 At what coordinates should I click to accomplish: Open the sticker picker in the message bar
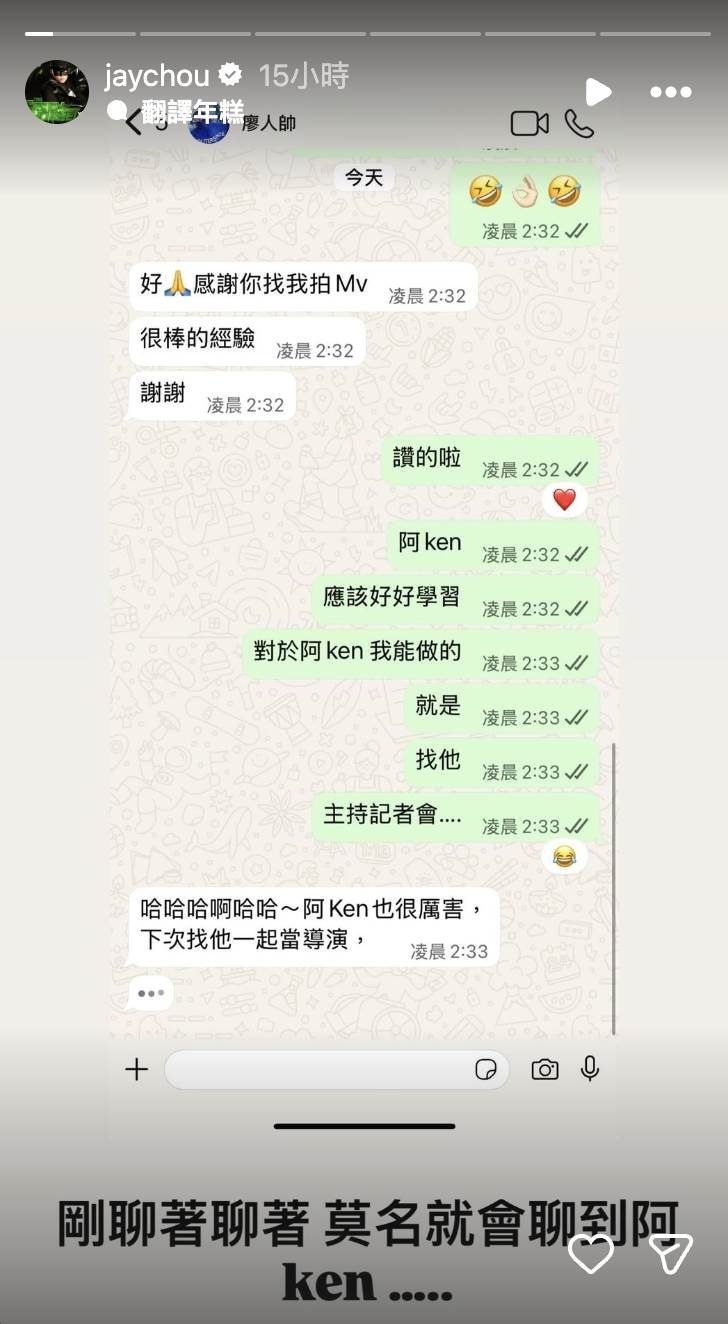tap(486, 1069)
